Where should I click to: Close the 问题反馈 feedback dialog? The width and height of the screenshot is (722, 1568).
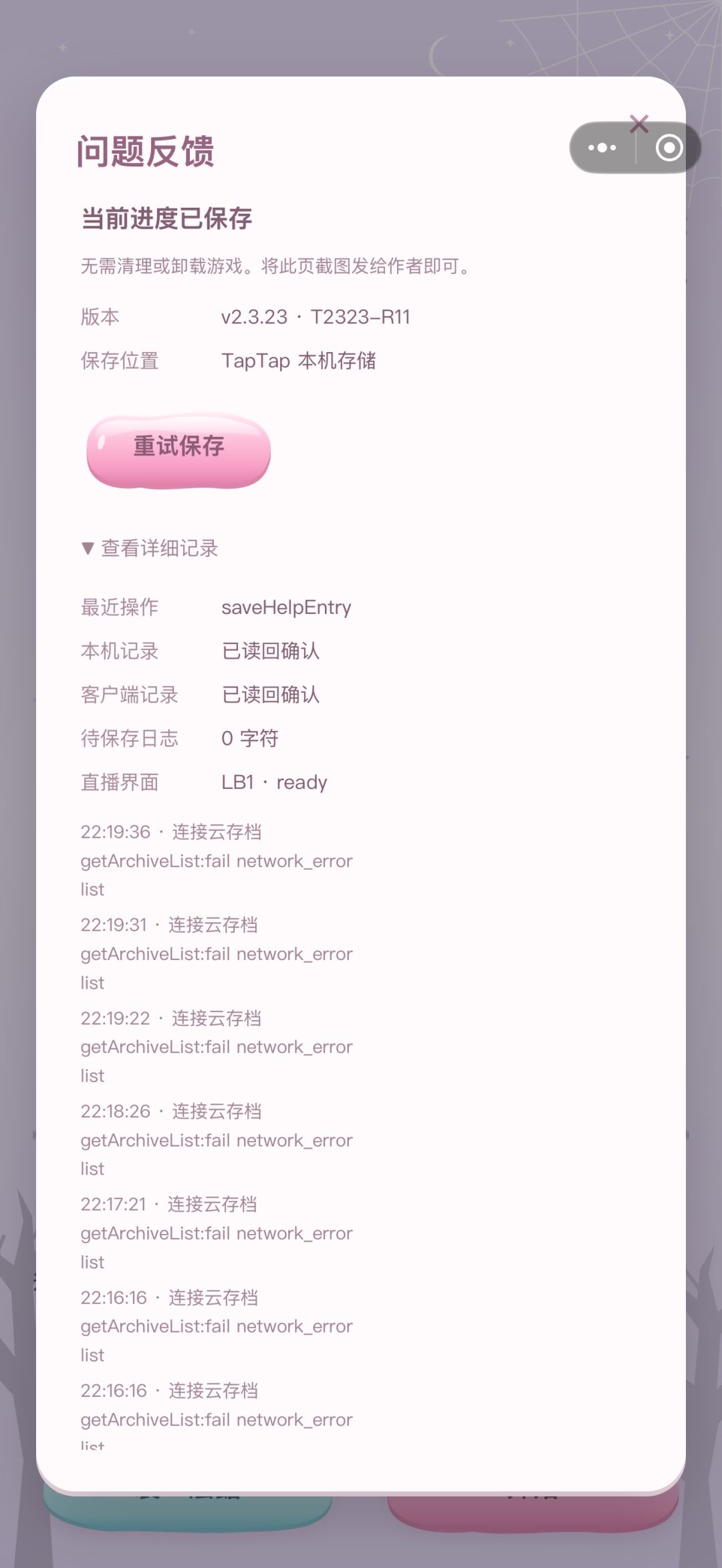[x=639, y=124]
